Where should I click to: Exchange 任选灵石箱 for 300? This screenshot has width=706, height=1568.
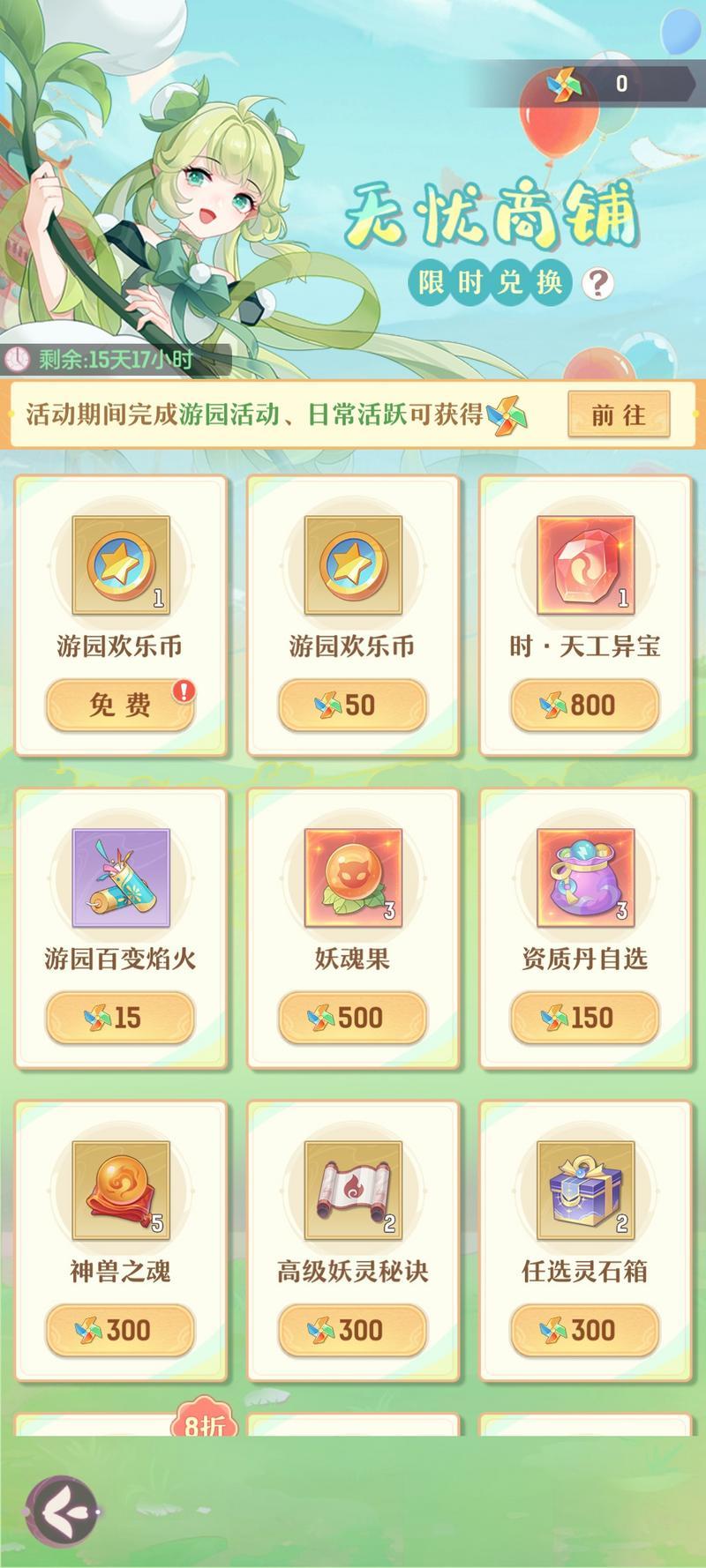tap(584, 1330)
